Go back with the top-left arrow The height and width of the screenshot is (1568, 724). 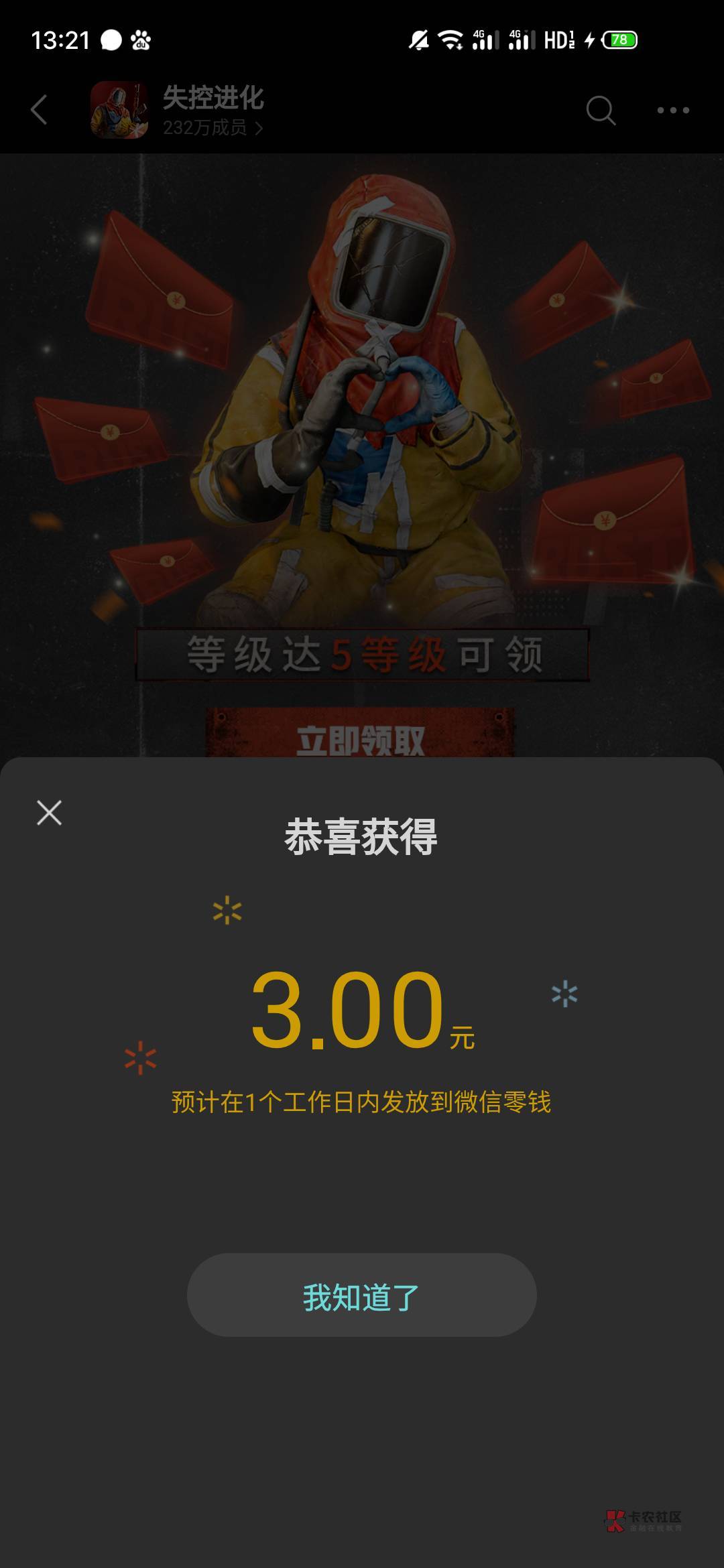pyautogui.click(x=39, y=110)
